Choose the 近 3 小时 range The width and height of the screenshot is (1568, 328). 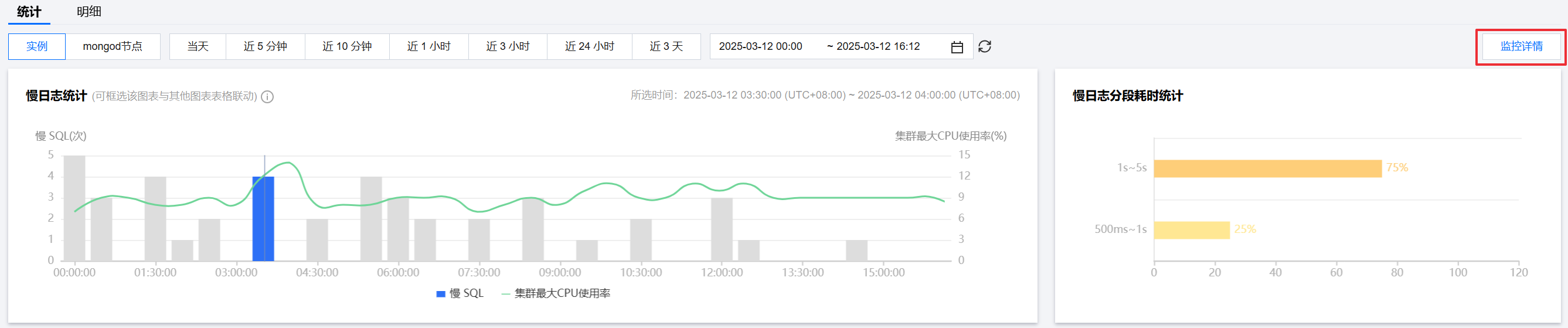tap(508, 46)
